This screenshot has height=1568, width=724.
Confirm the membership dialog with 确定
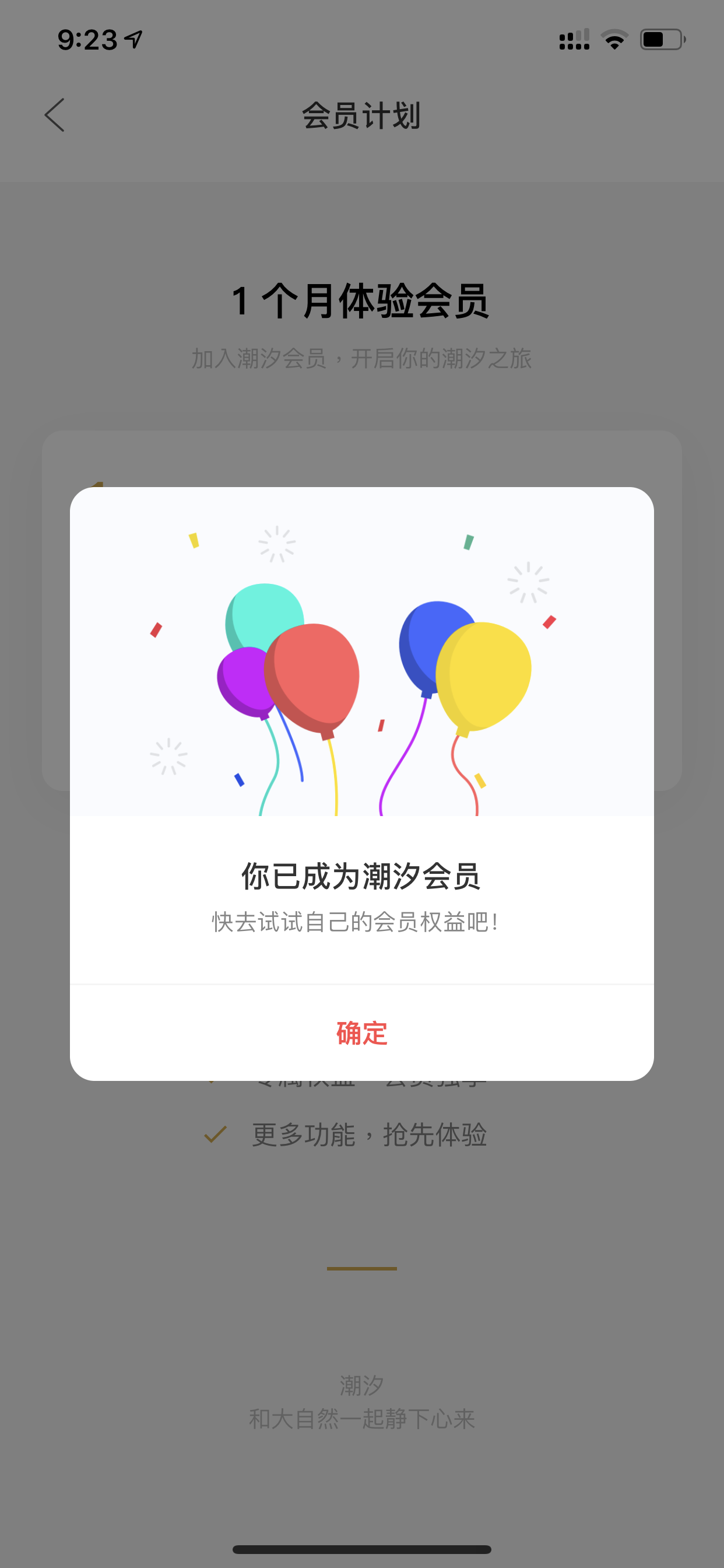(362, 1033)
